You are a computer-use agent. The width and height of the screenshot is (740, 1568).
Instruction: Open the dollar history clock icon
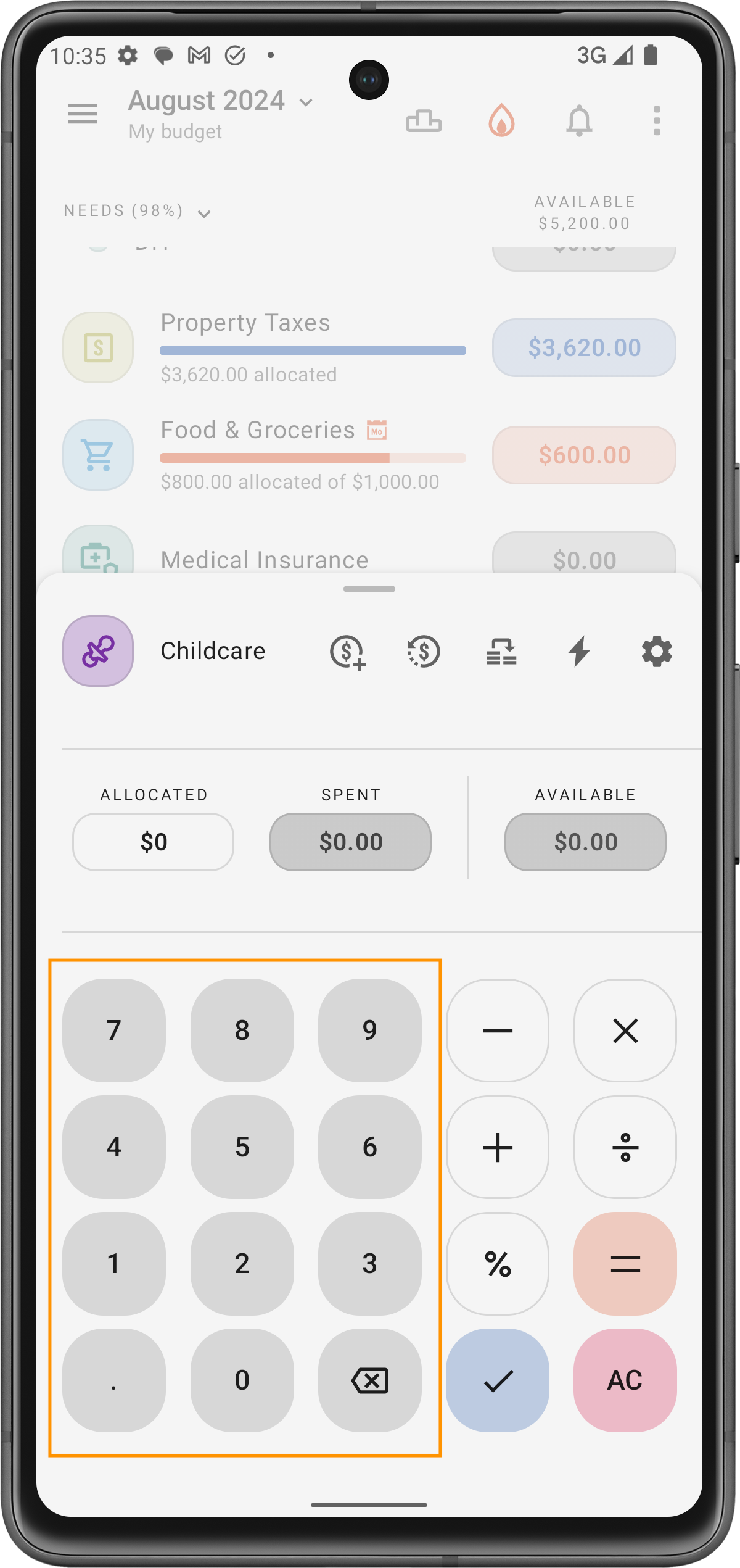pyautogui.click(x=424, y=652)
